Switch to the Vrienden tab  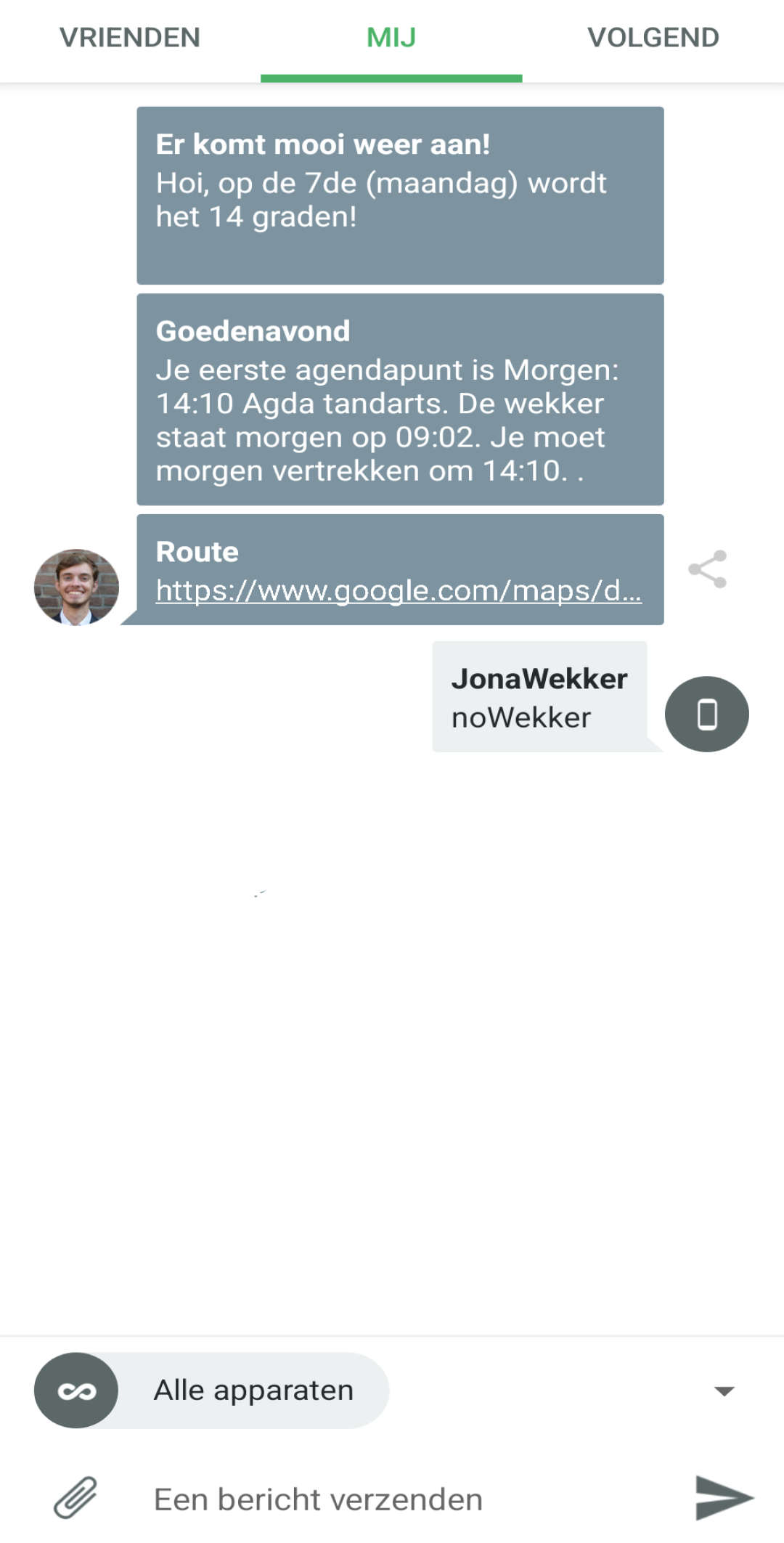(x=130, y=38)
